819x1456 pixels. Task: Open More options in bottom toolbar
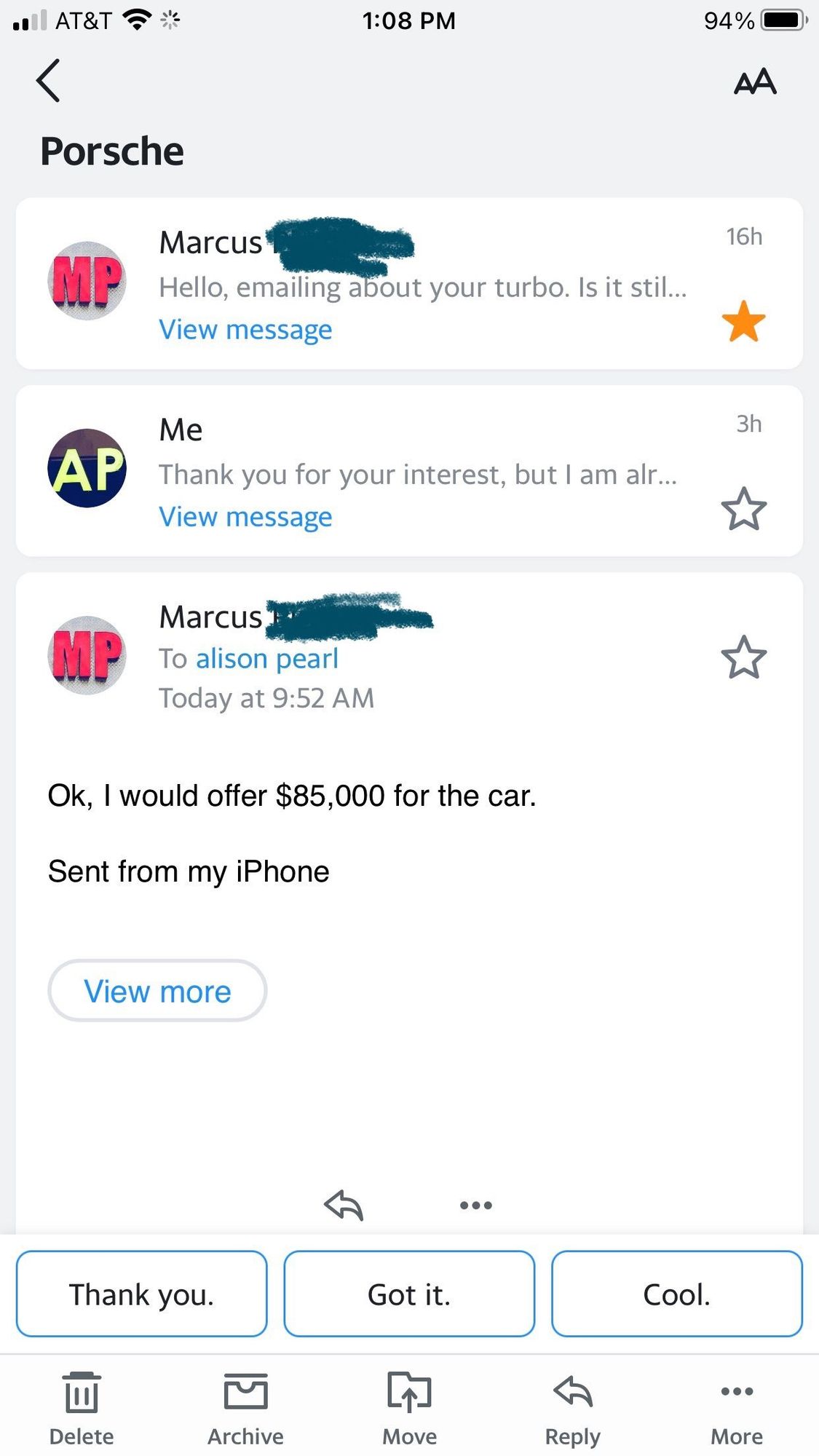click(x=737, y=1408)
